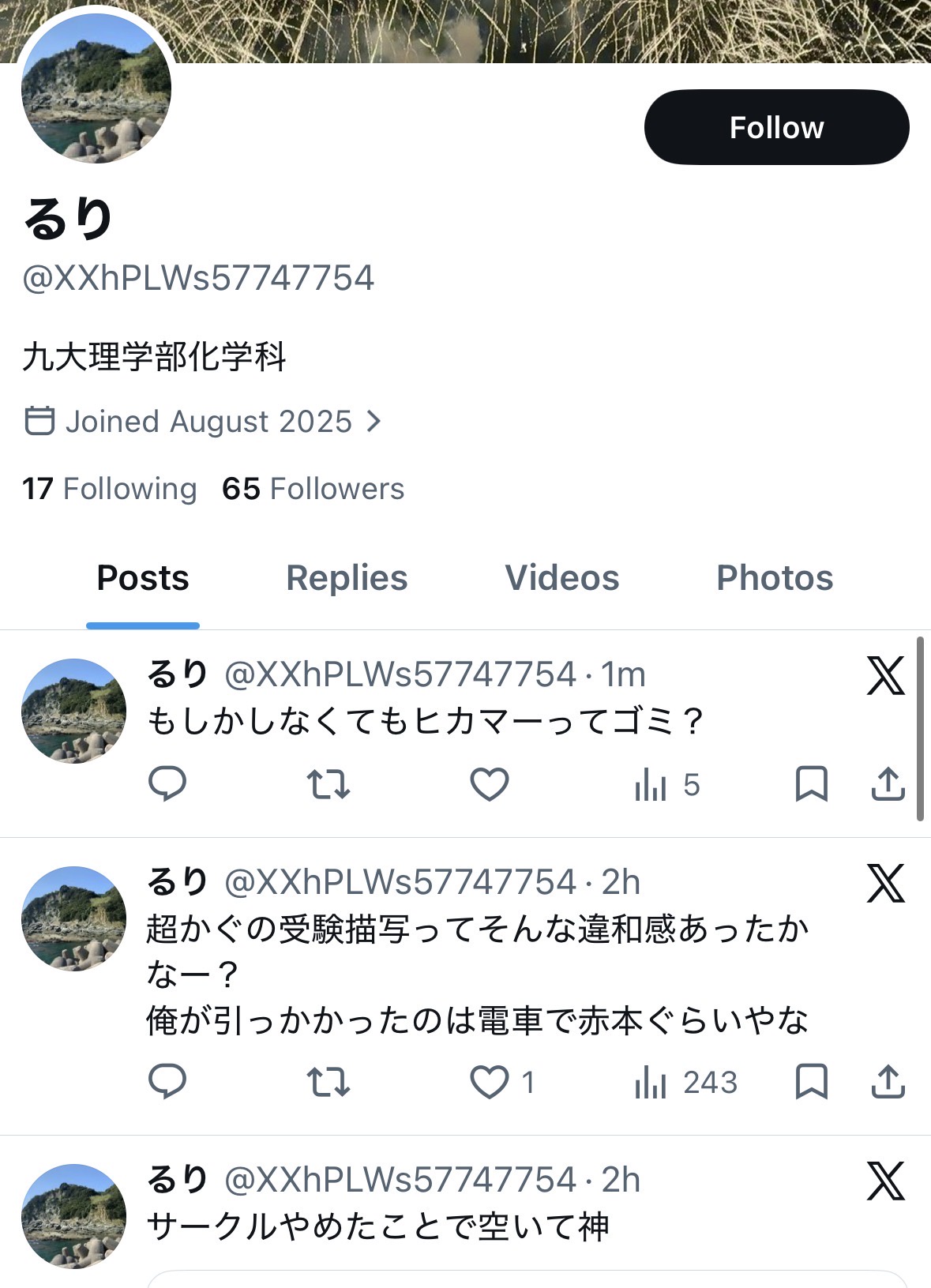The width and height of the screenshot is (931, 1288).
Task: Bookmark the ヒカマー post
Action: [811, 784]
